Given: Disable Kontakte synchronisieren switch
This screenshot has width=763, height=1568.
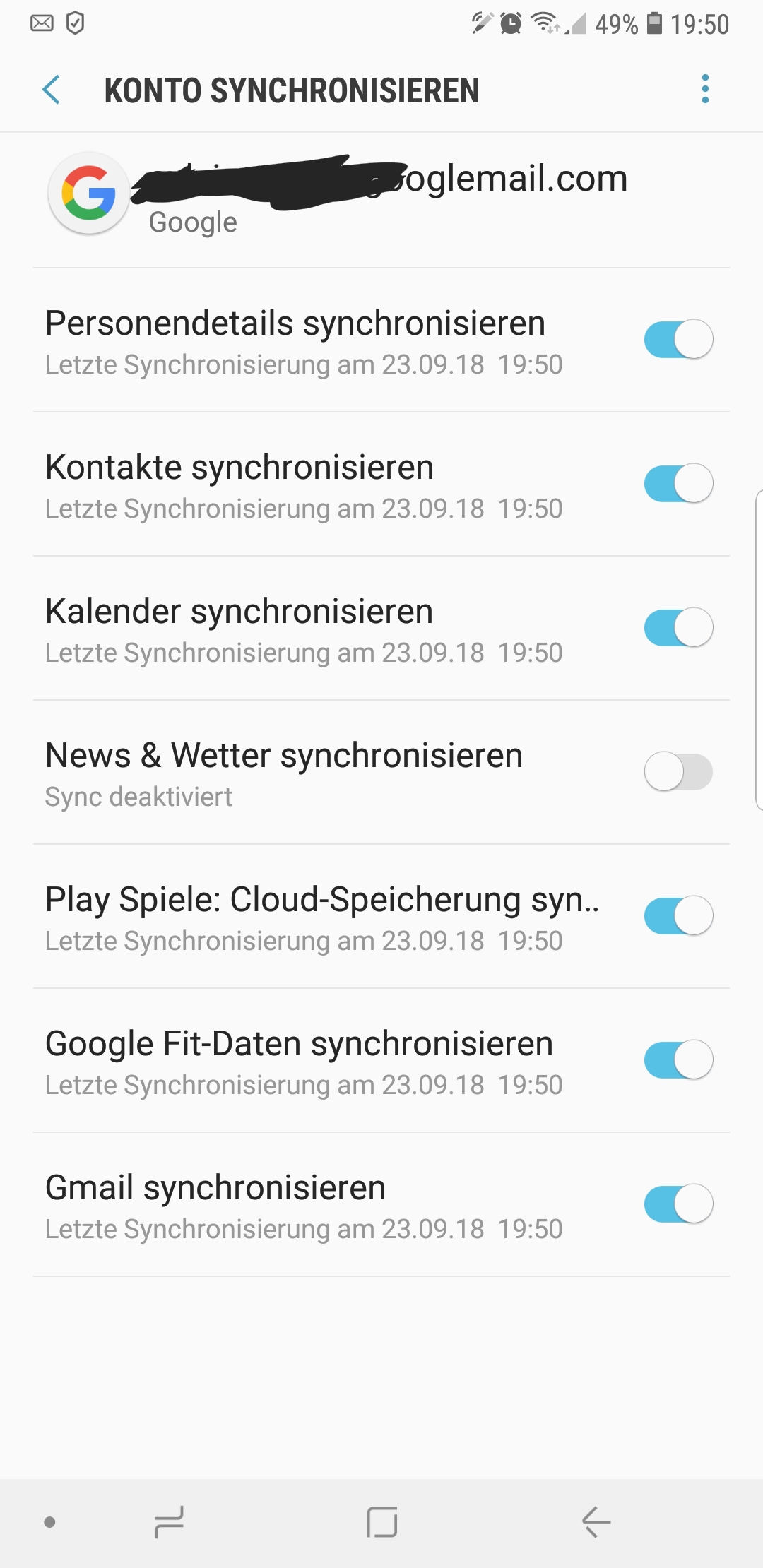Looking at the screenshot, I should (678, 484).
